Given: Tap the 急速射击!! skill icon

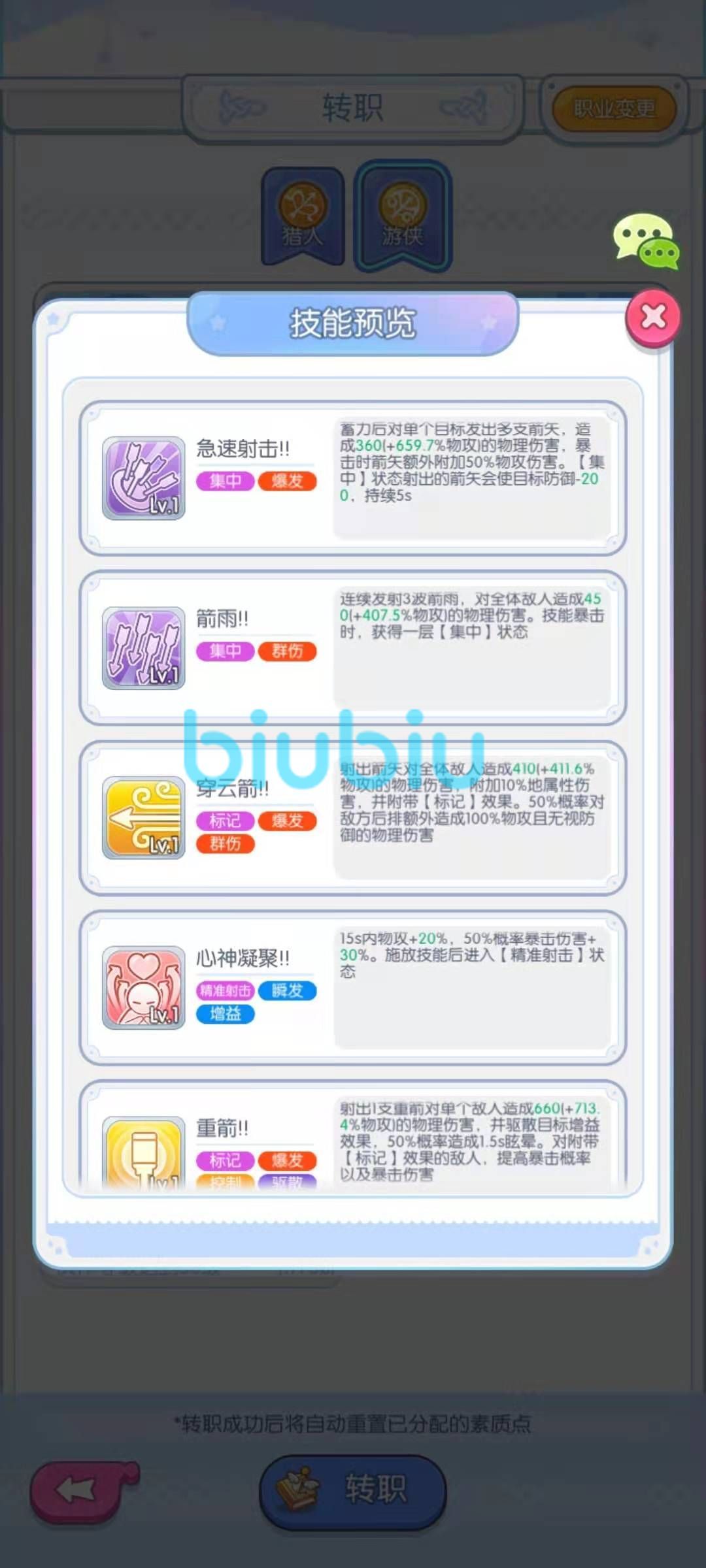Looking at the screenshot, I should 144,478.
